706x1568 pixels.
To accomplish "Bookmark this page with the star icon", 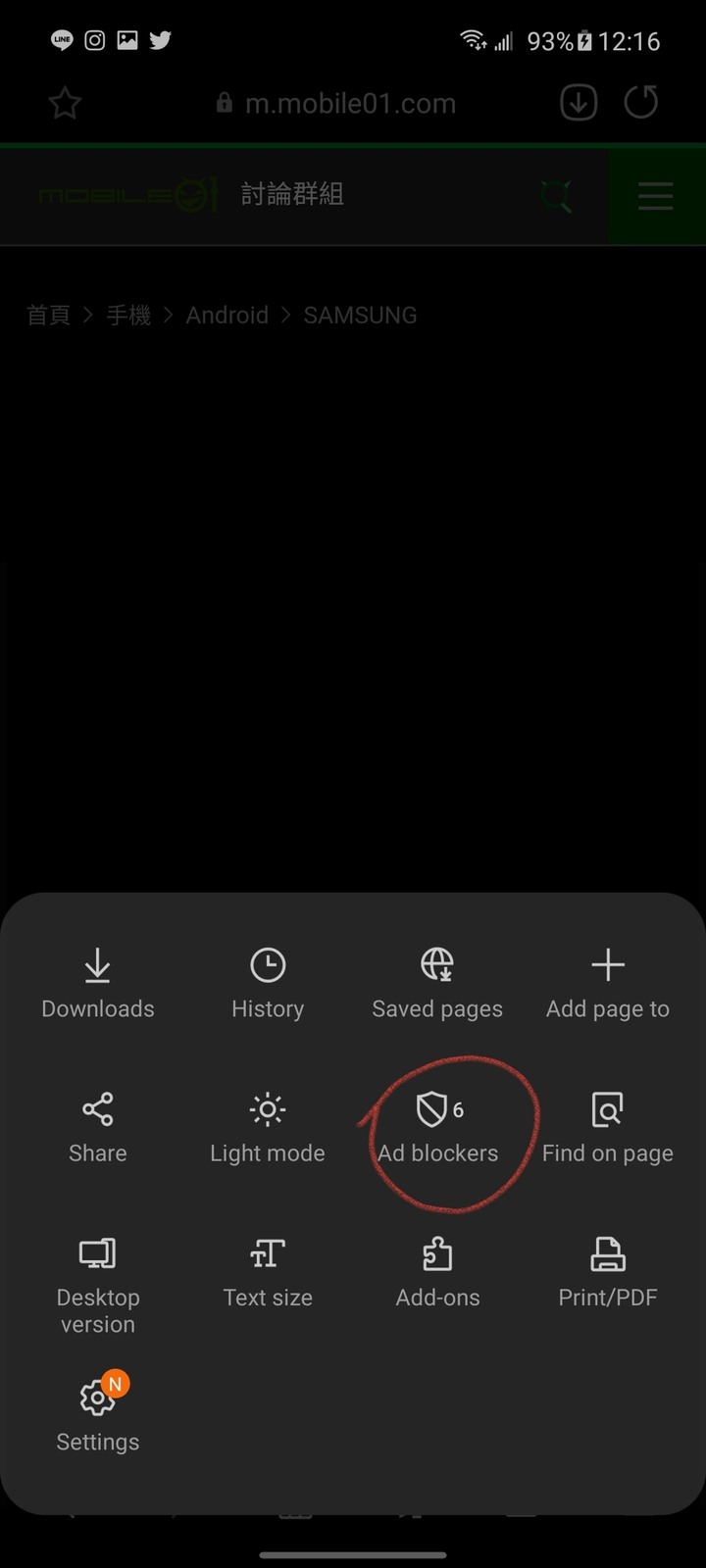I will [65, 103].
